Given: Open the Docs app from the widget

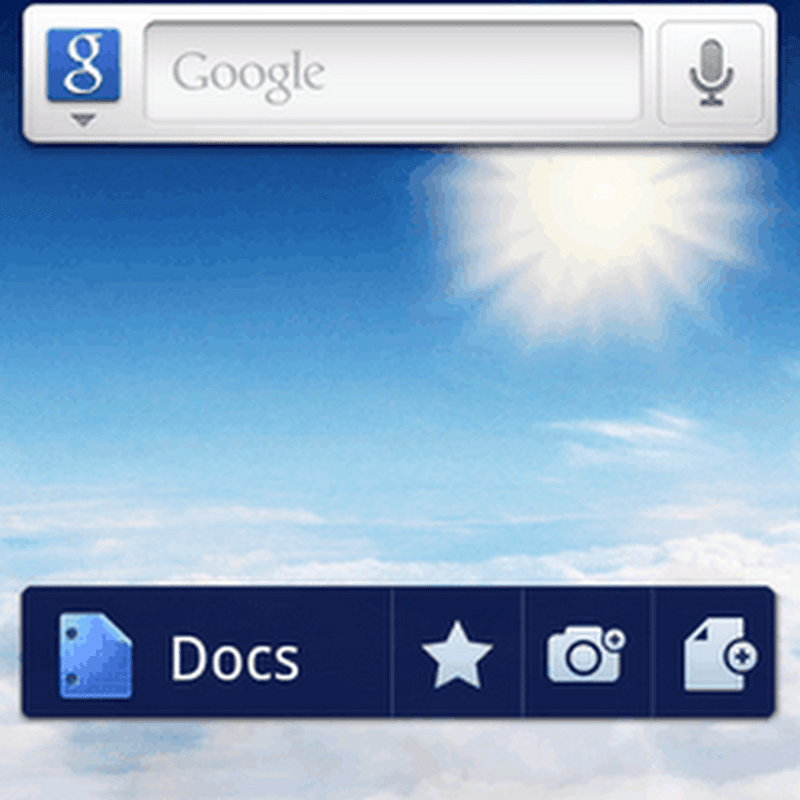Looking at the screenshot, I should coord(205,658).
